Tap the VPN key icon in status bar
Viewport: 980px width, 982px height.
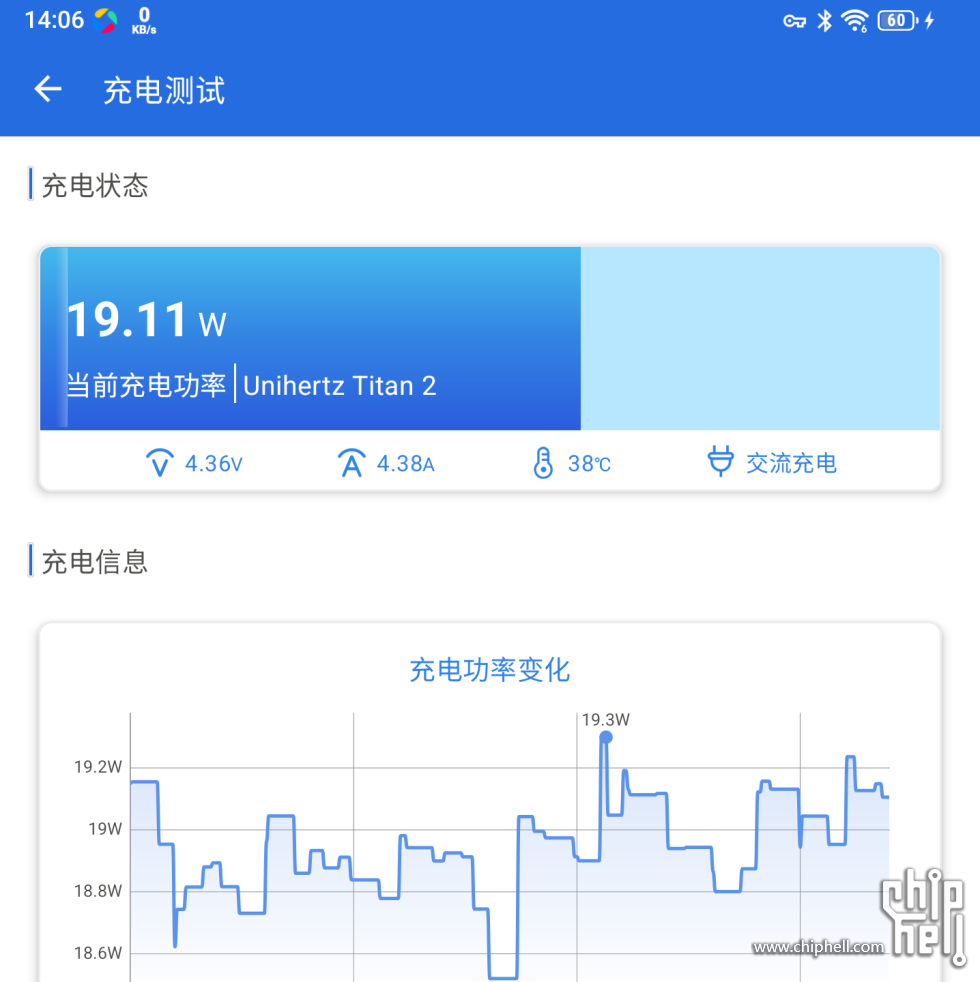coord(793,20)
